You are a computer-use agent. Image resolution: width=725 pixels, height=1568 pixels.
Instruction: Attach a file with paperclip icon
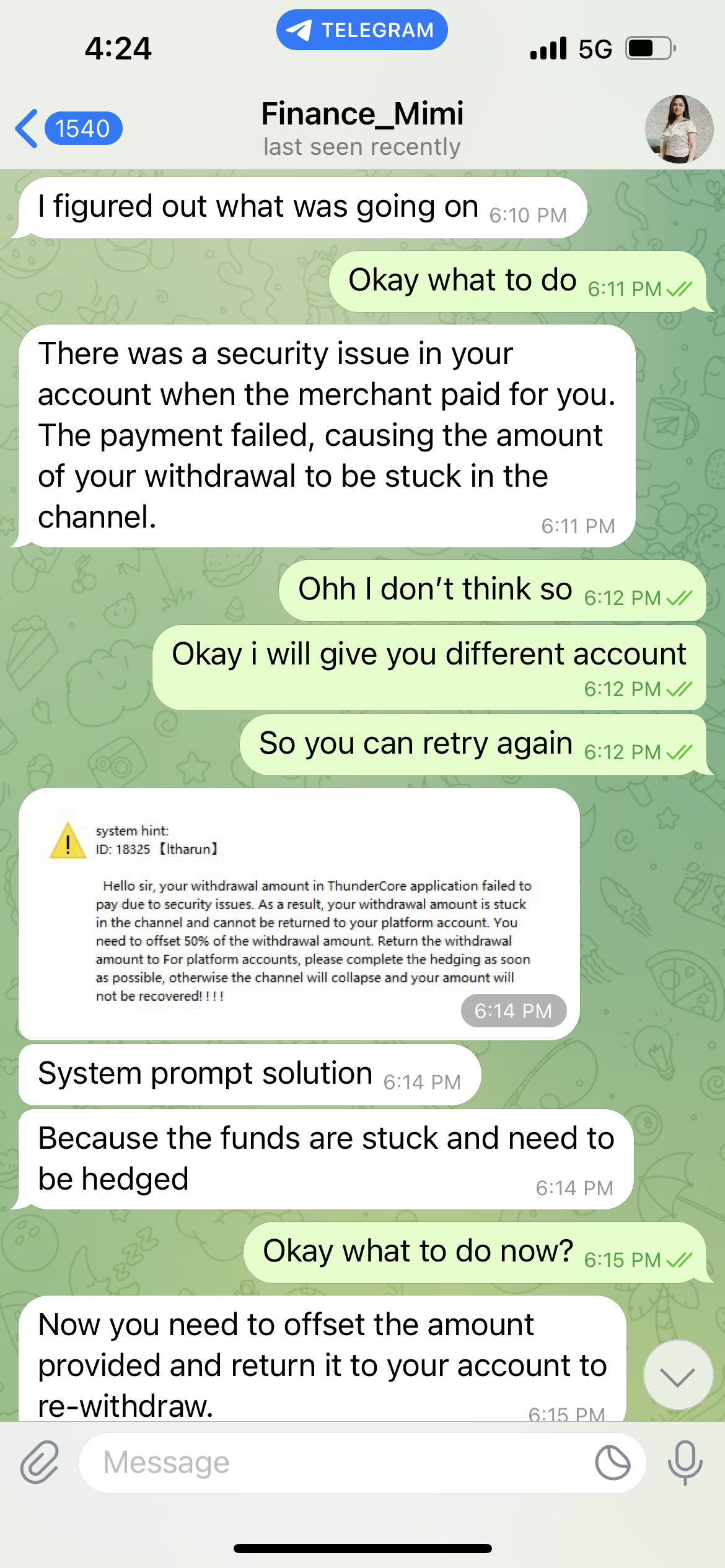pyautogui.click(x=39, y=1463)
